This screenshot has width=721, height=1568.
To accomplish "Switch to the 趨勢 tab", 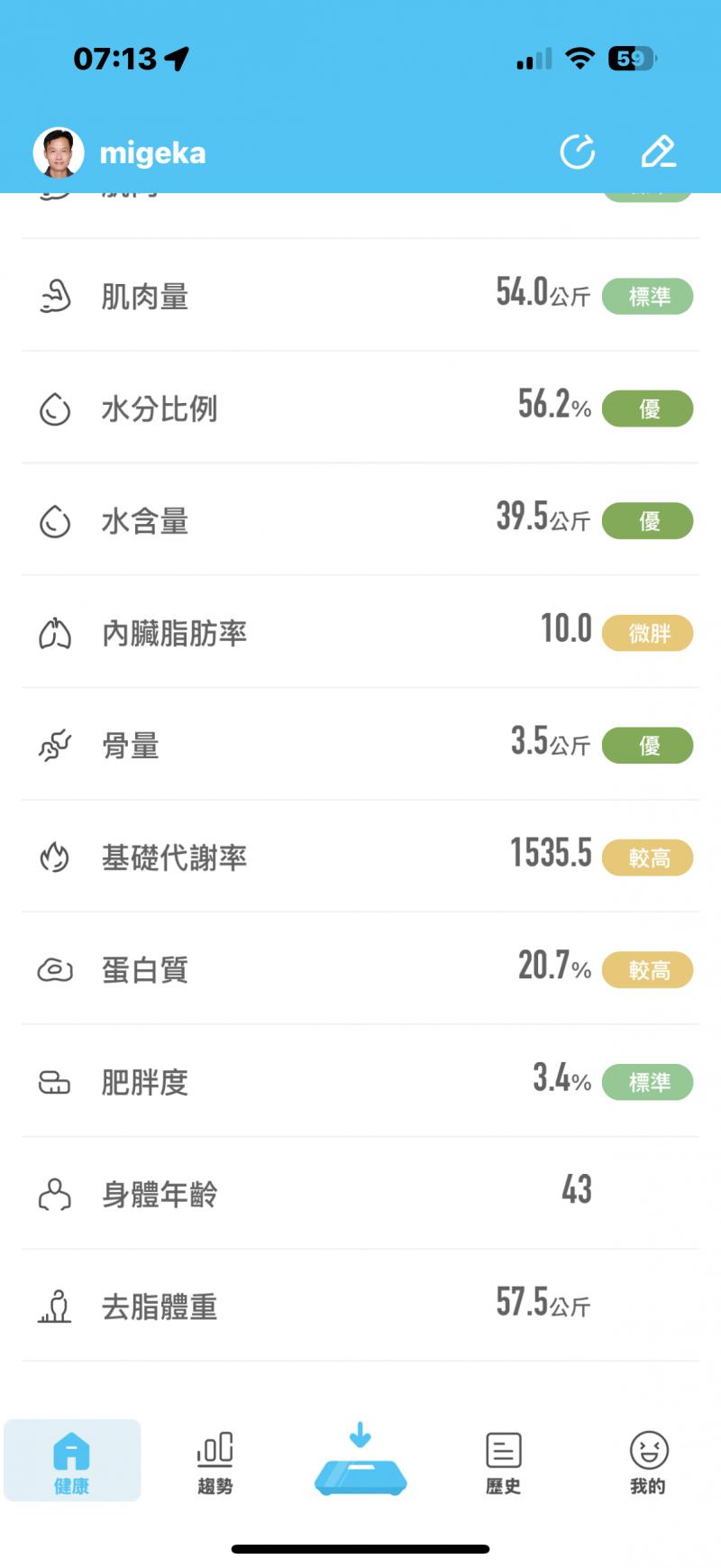I will [x=215, y=1462].
